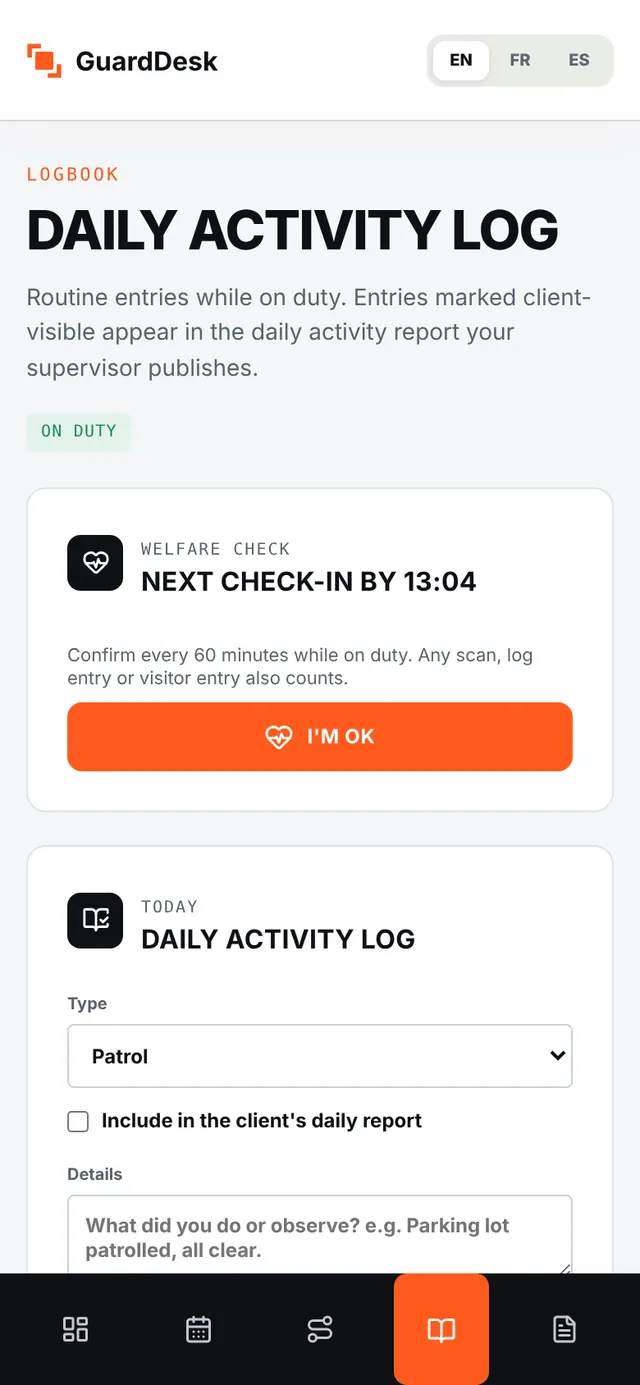Open the reports document tab
Viewport: 640px width, 1385px height.
(x=564, y=1329)
